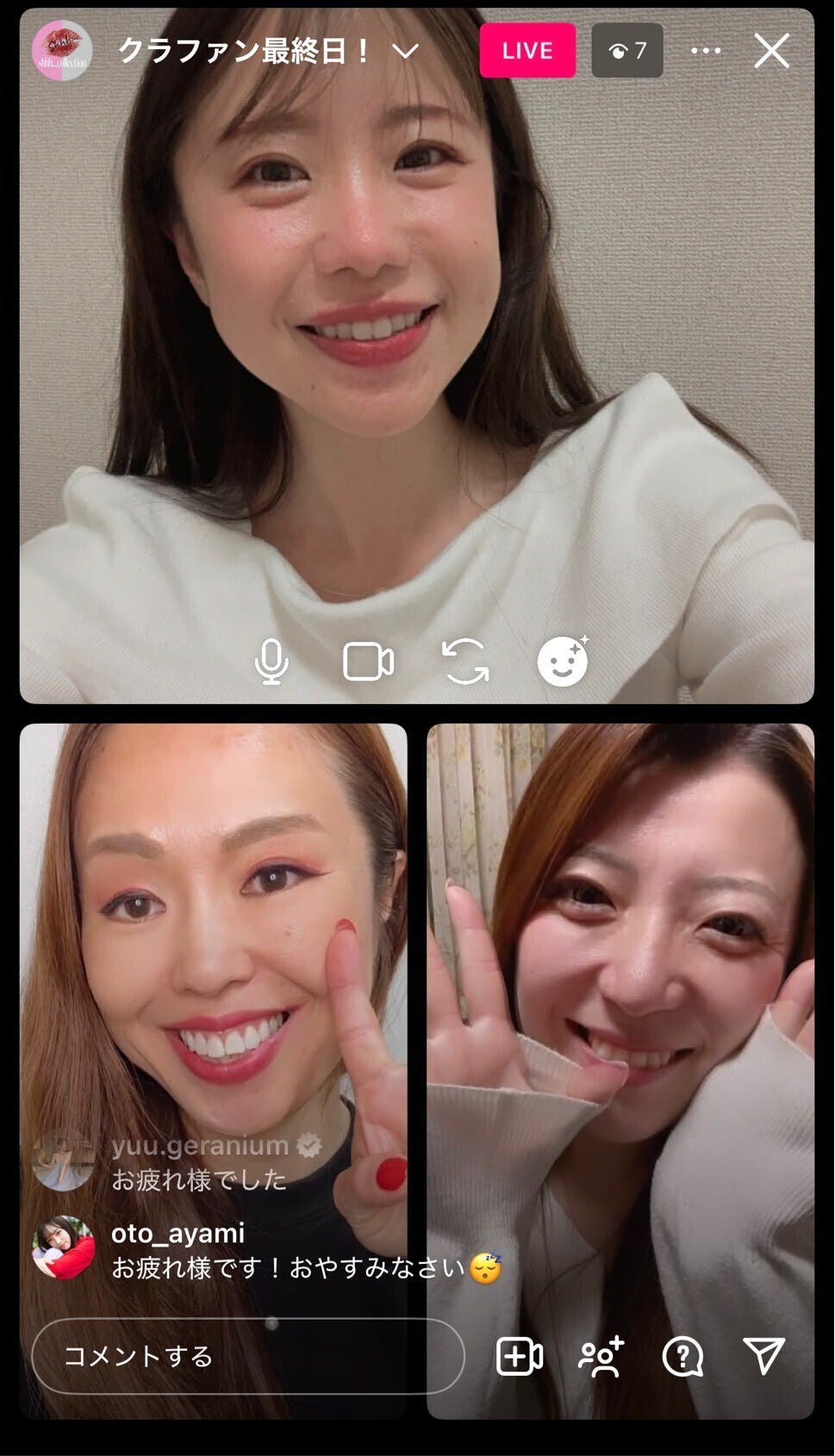Open oto_ayami's commenter profile
835x1456 pixels.
click(x=63, y=1248)
